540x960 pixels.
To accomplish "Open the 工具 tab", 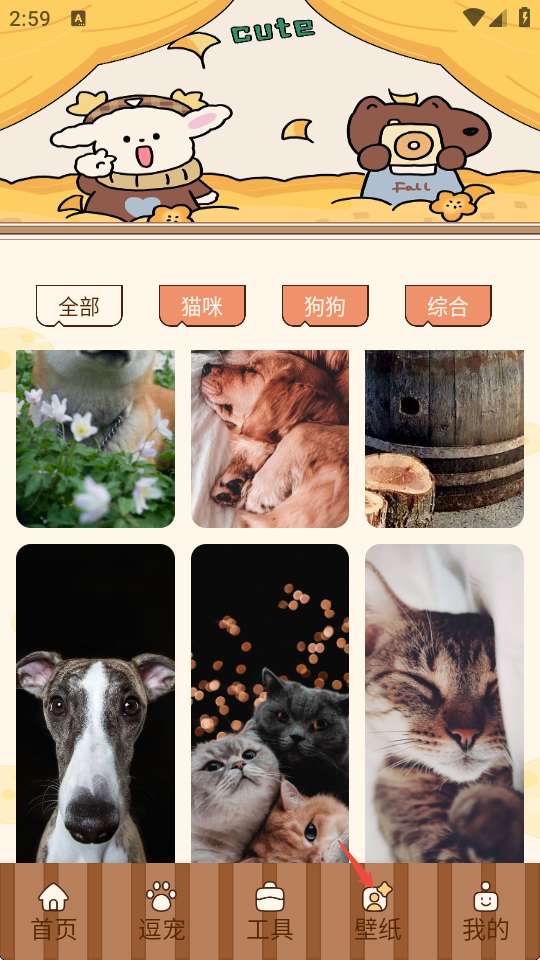I will coord(270,911).
